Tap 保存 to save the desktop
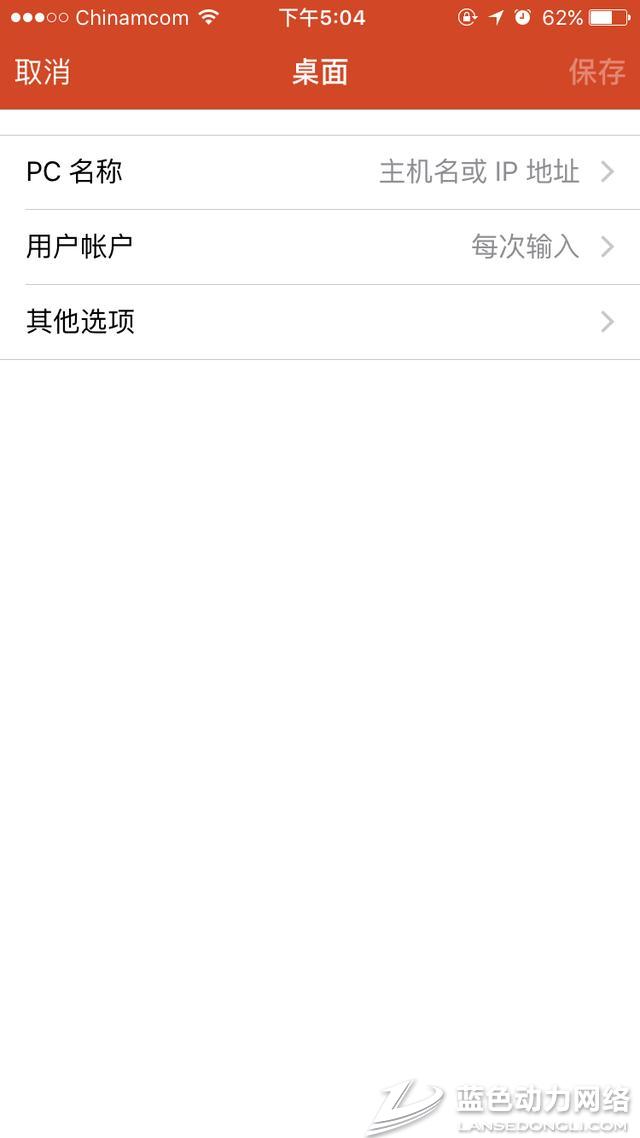Screen dimensions: 640x1138 (596, 72)
